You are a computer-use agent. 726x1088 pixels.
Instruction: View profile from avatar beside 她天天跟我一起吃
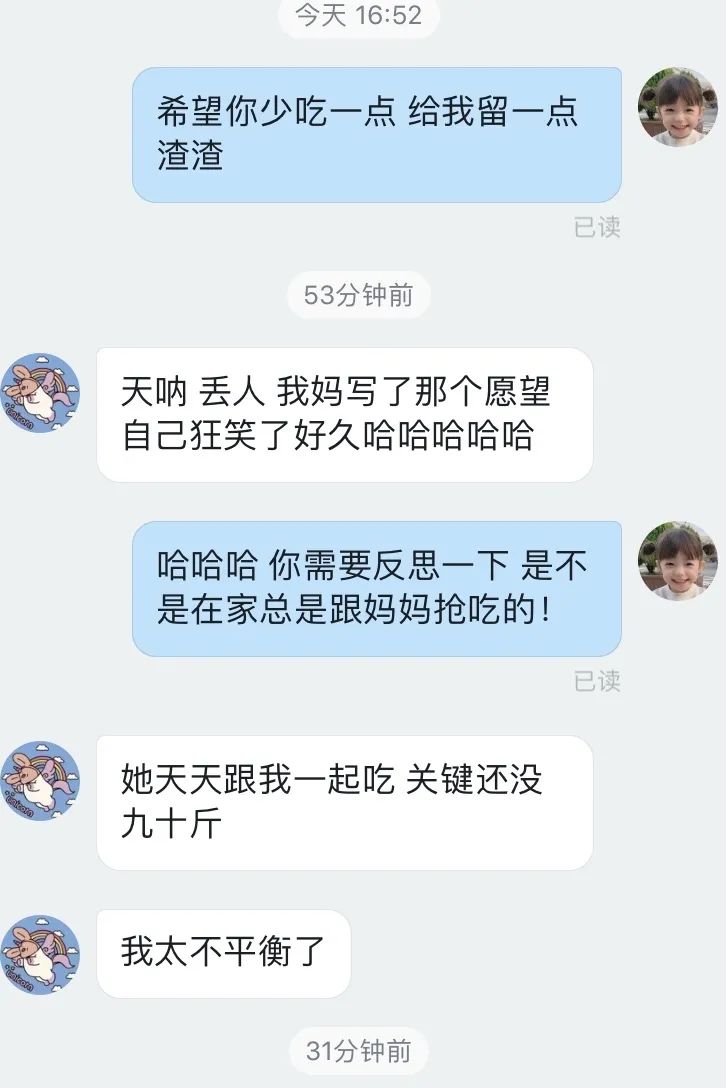(x=40, y=781)
